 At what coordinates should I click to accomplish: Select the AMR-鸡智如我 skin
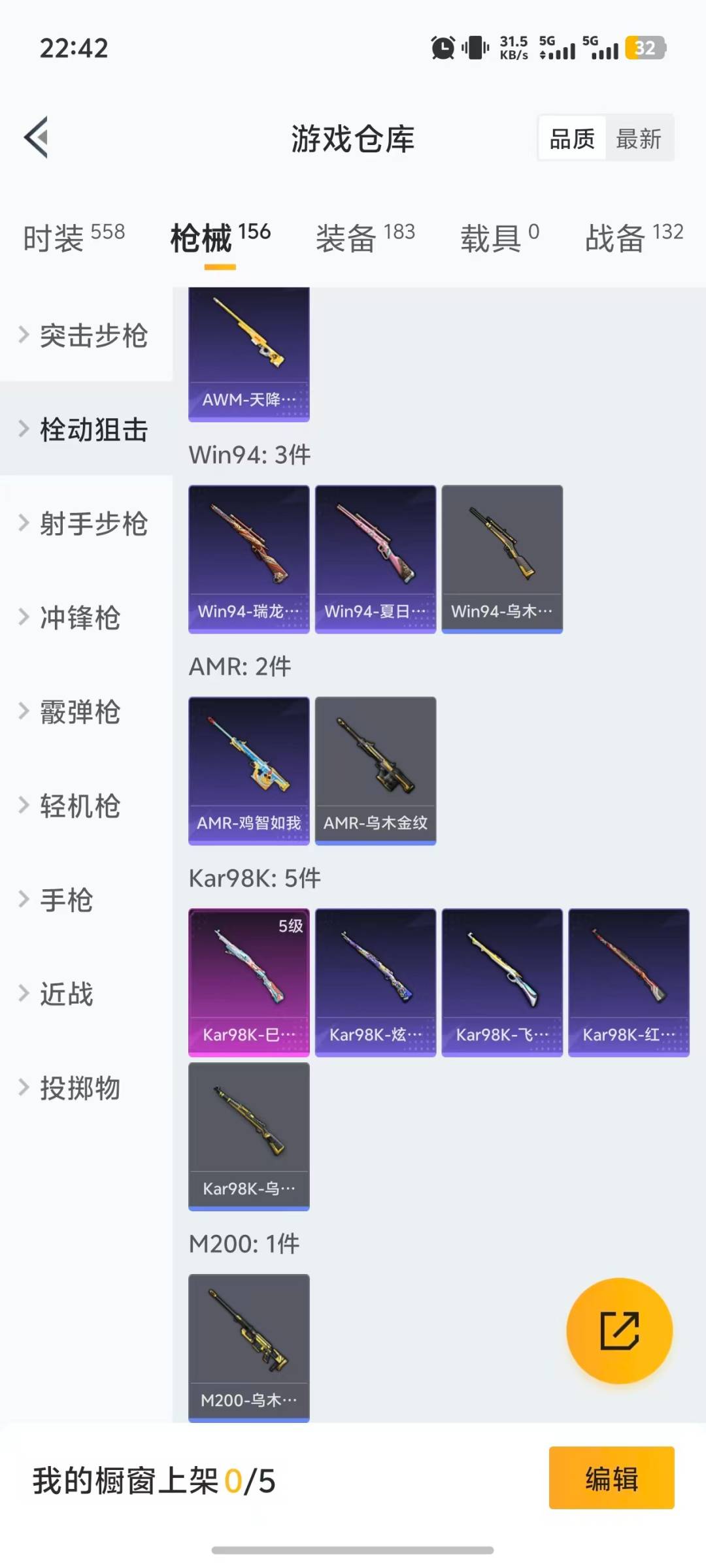(x=248, y=771)
